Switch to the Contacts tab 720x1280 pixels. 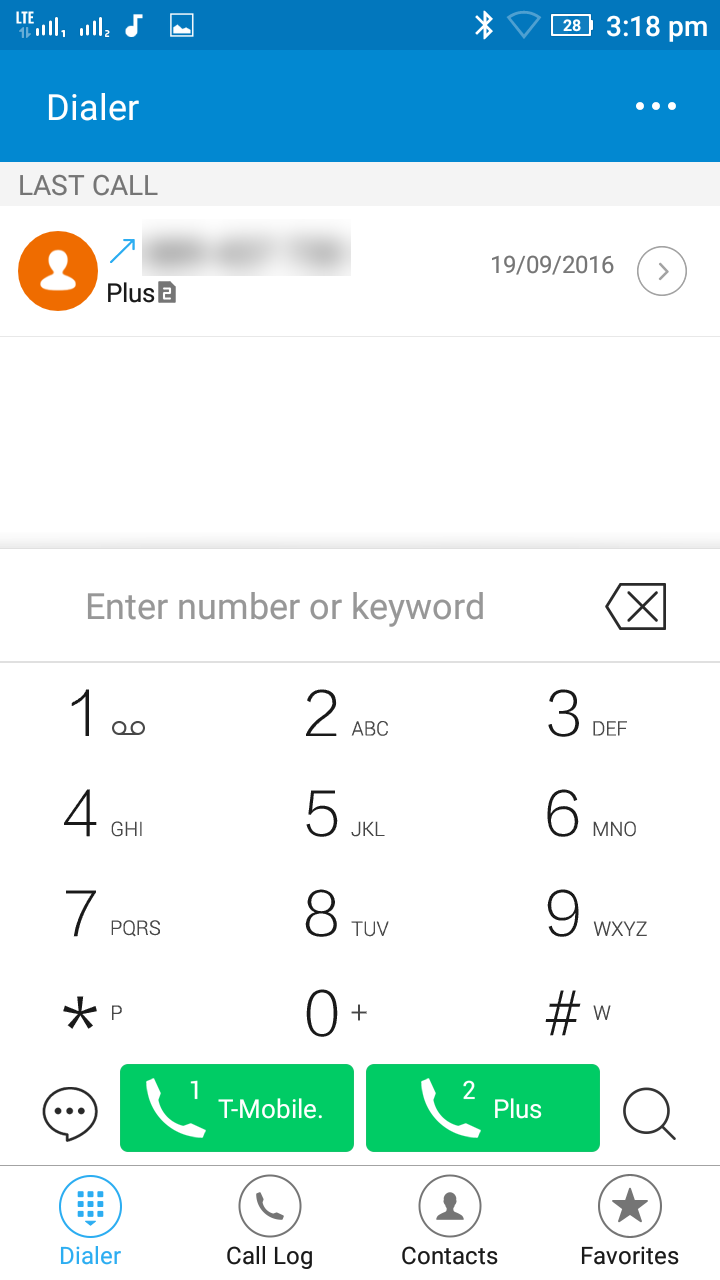[x=450, y=1222]
